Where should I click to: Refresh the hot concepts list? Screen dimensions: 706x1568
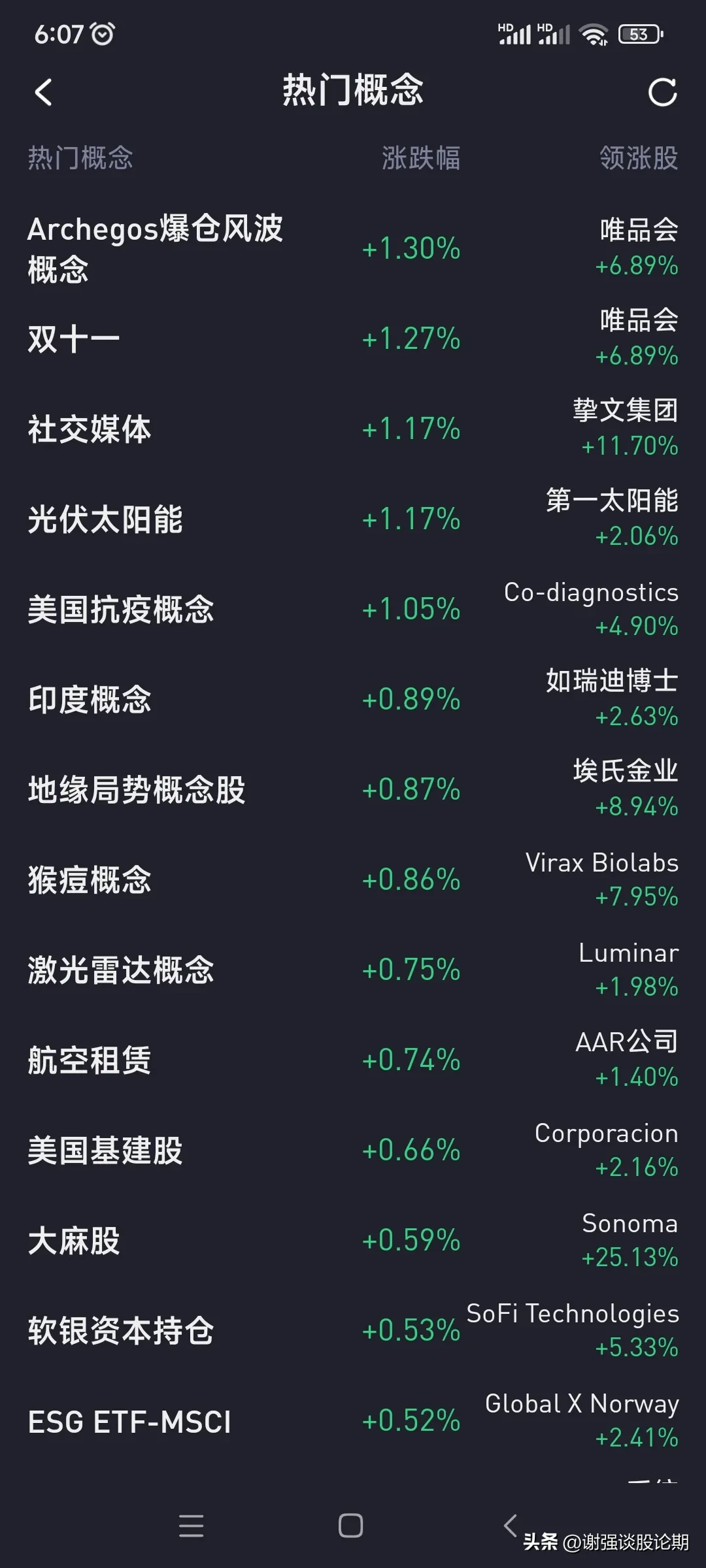tap(662, 92)
